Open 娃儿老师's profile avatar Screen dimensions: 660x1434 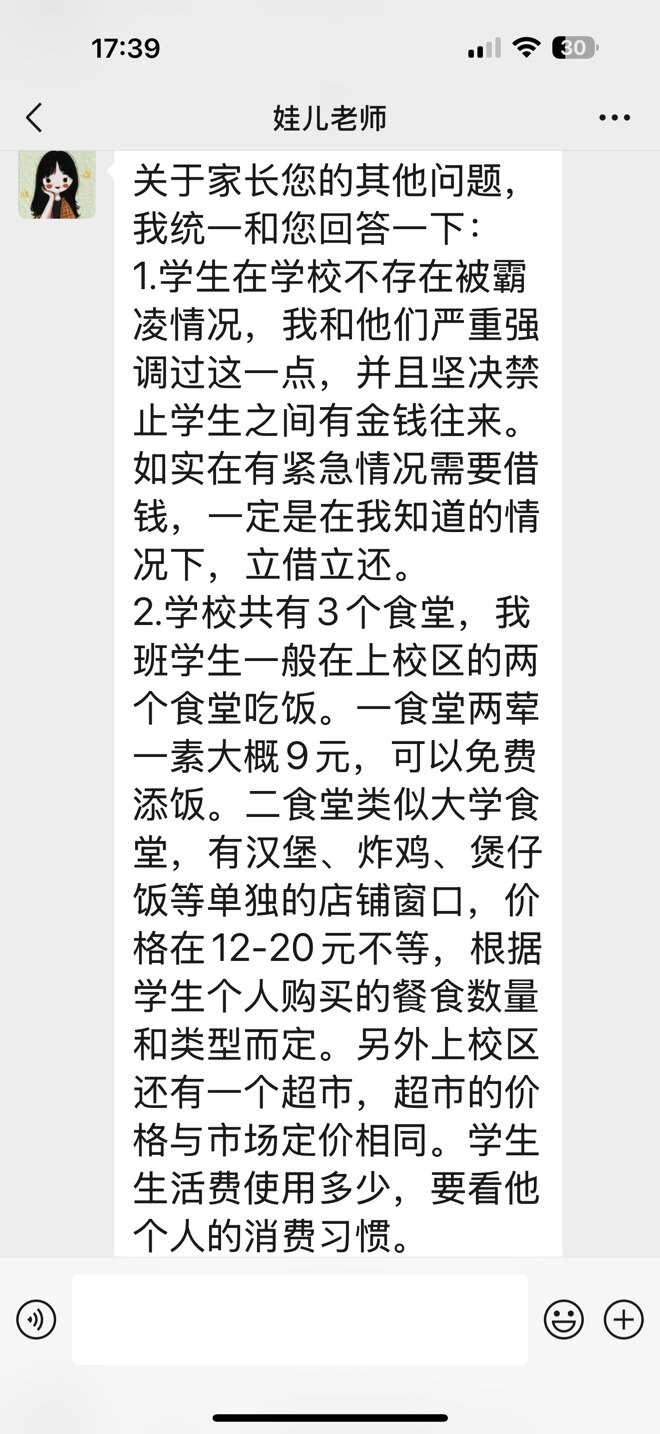click(57, 184)
